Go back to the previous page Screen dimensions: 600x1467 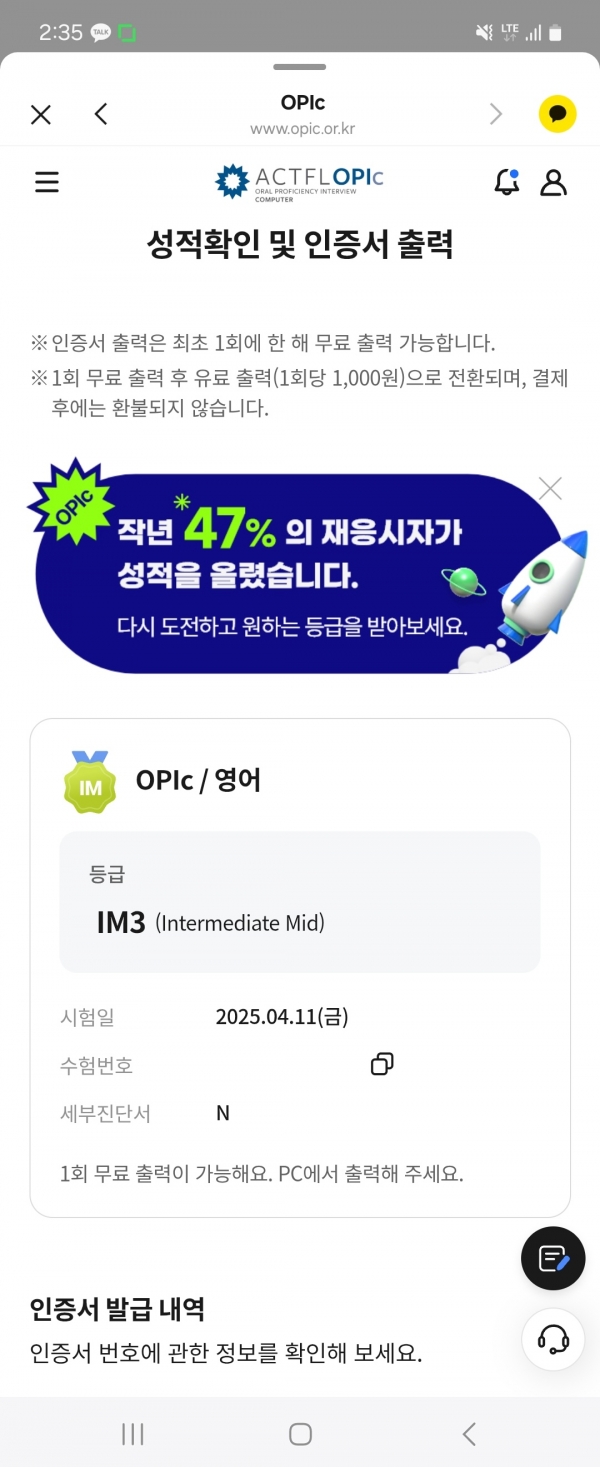click(101, 114)
